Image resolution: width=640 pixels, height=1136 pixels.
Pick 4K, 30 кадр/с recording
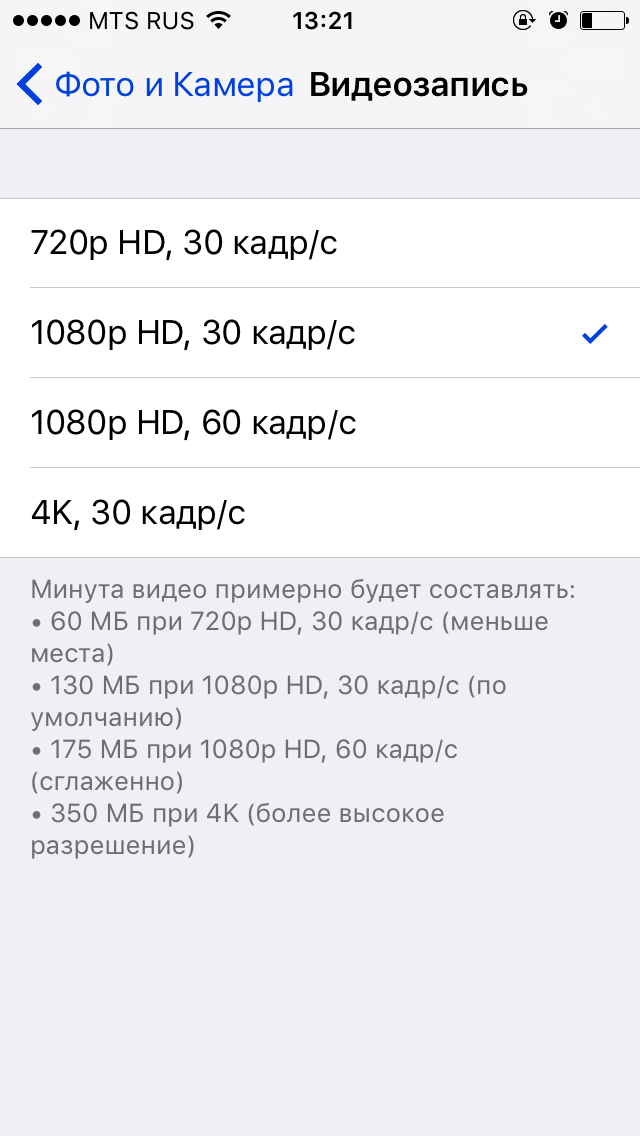pos(320,513)
